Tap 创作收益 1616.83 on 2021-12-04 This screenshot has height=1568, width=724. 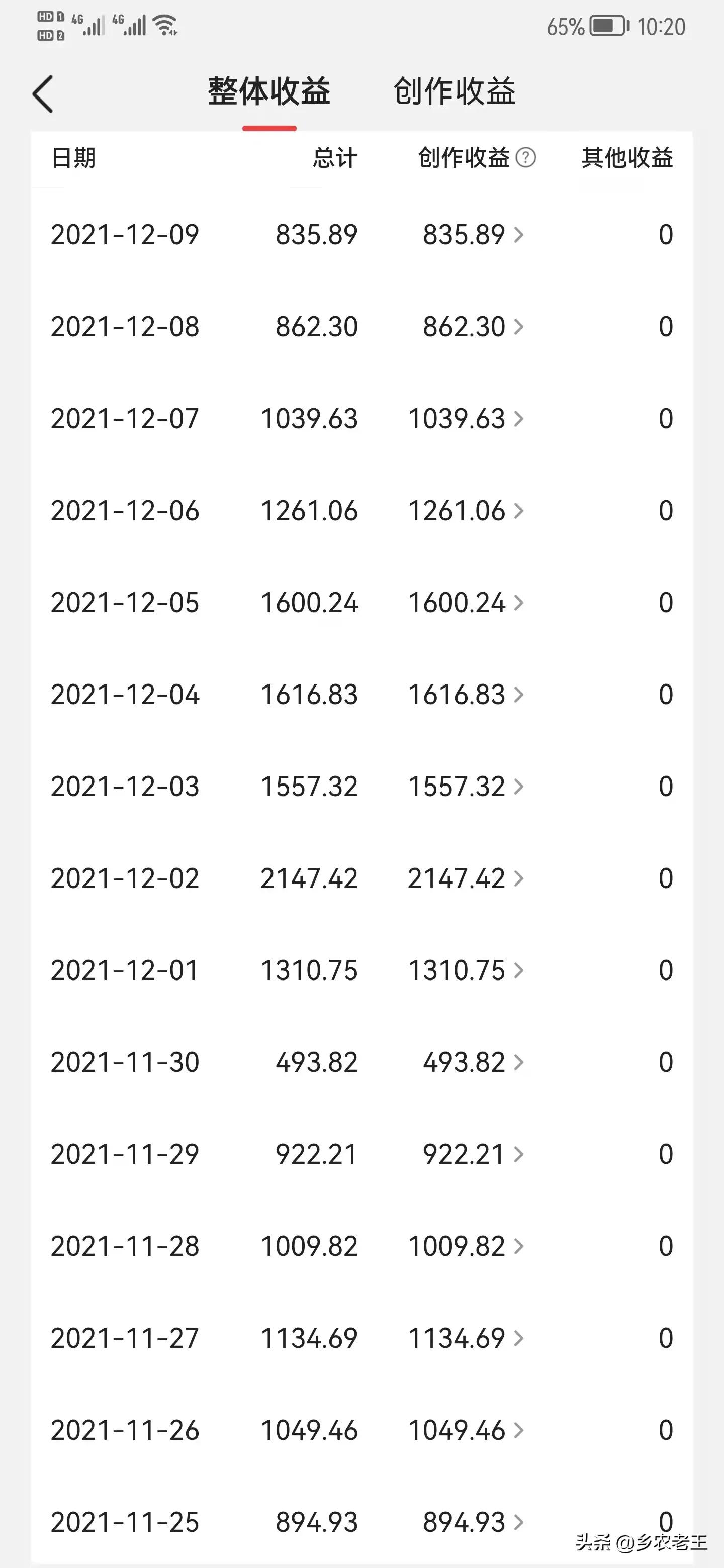(465, 695)
